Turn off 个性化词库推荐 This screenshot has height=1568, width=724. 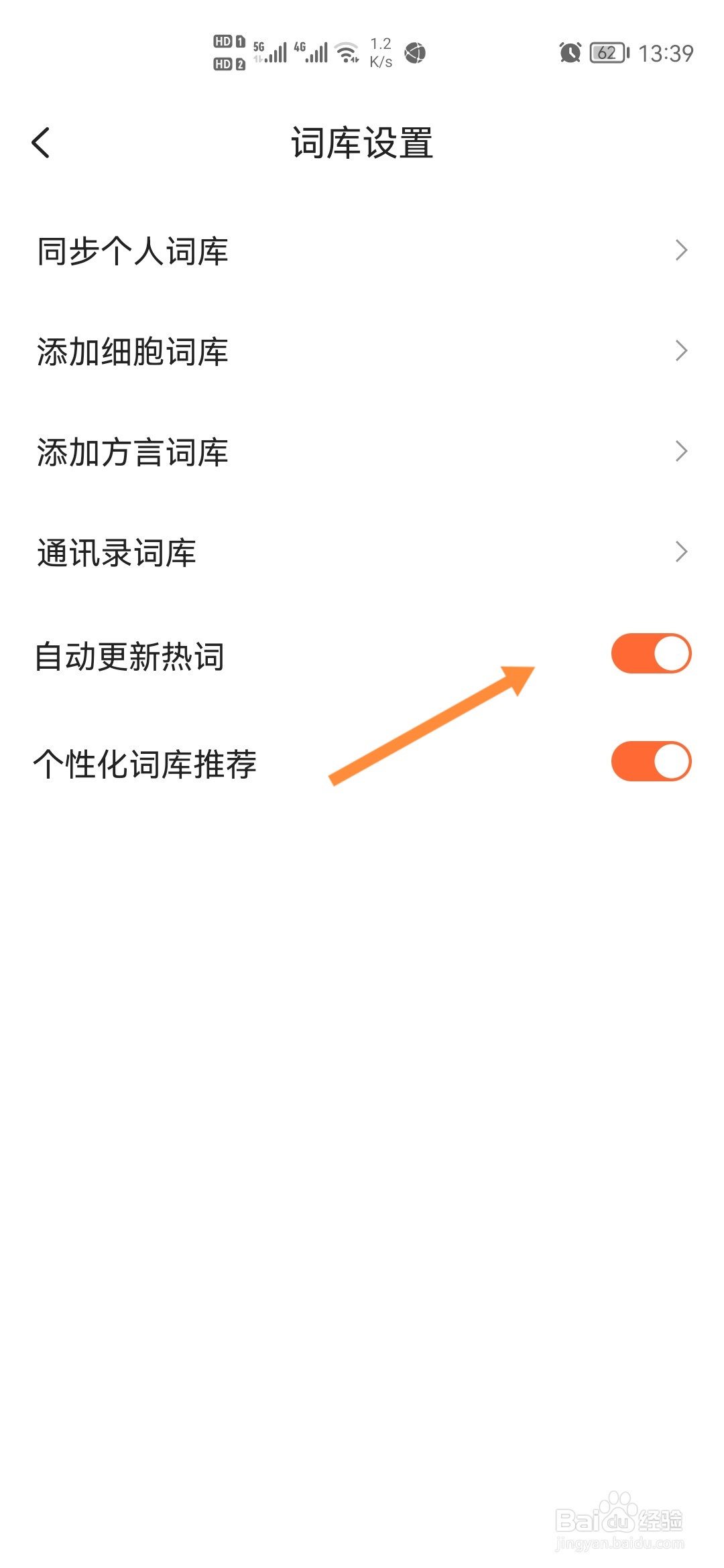(x=652, y=761)
